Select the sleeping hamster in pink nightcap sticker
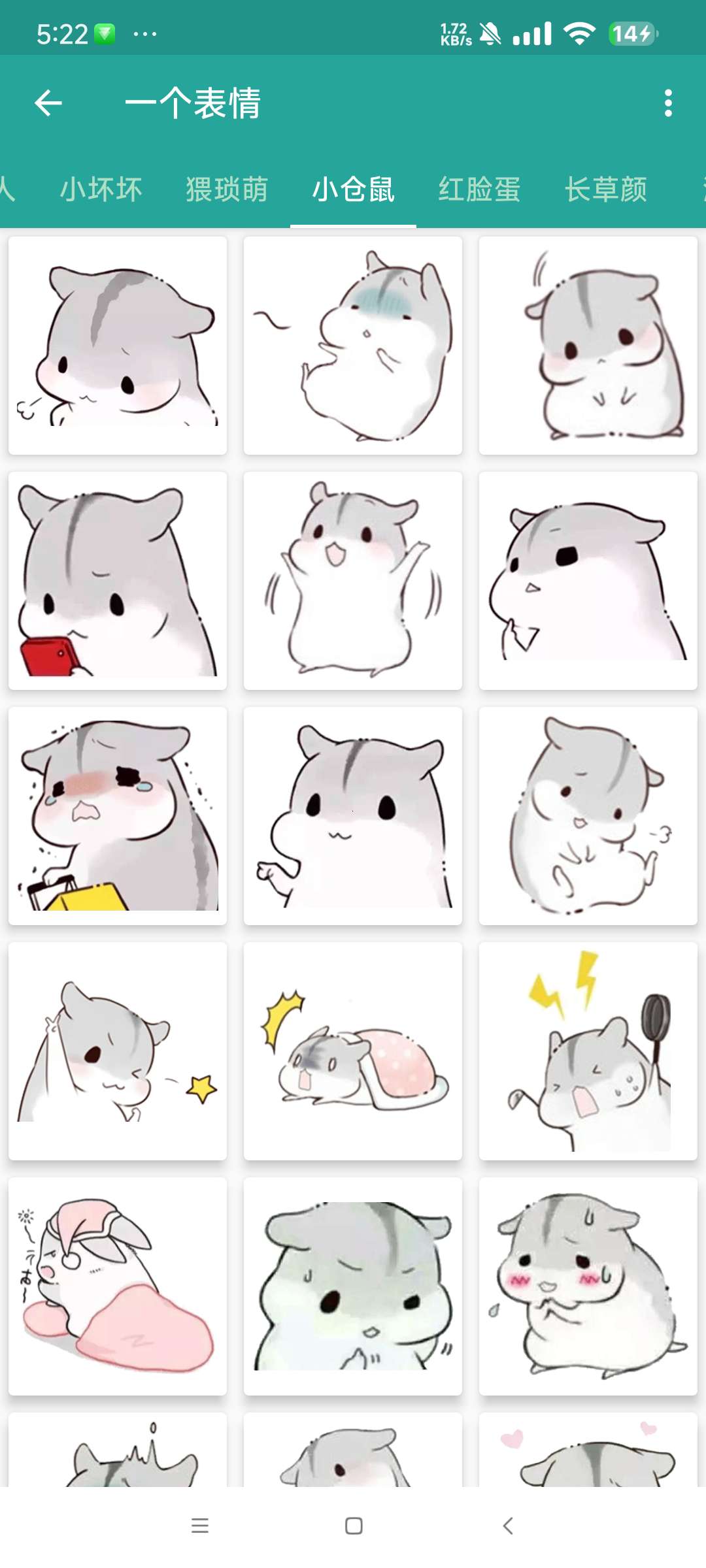This screenshot has width=706, height=1568. coord(118,1286)
